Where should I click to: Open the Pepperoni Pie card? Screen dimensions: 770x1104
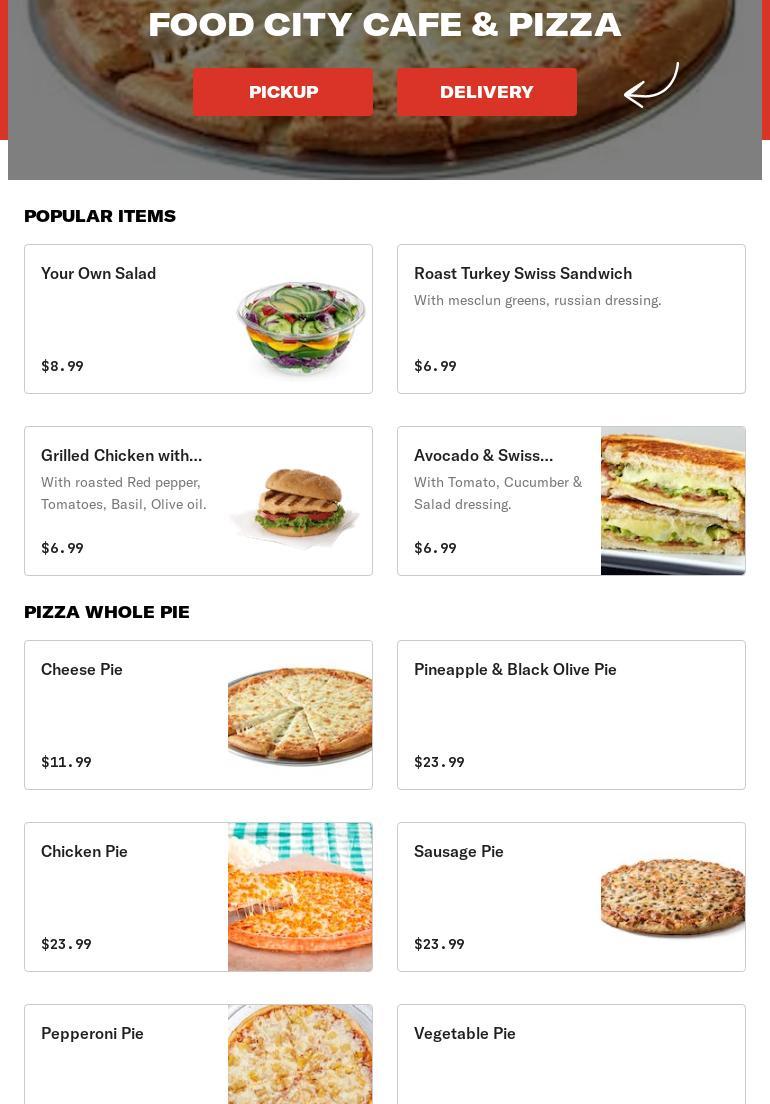tap(198, 1055)
